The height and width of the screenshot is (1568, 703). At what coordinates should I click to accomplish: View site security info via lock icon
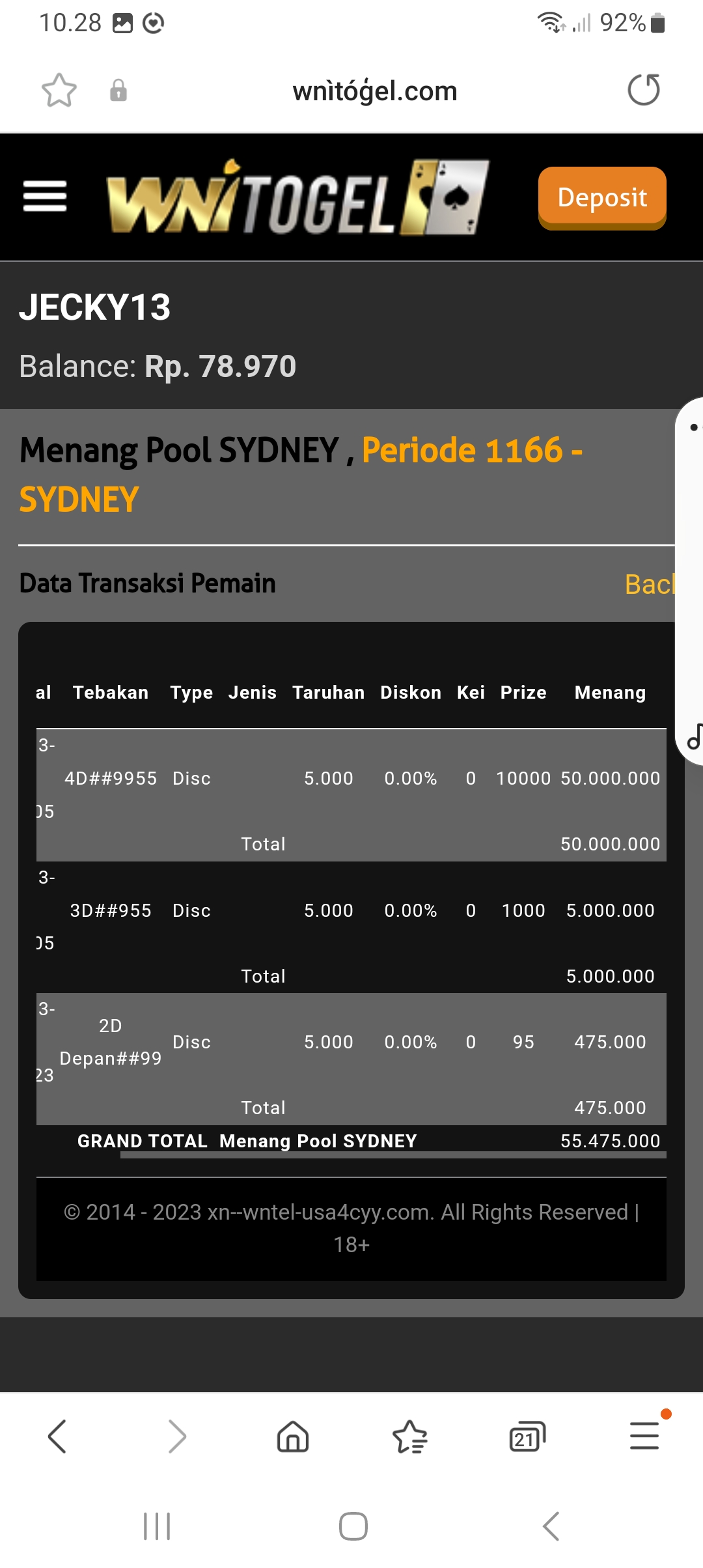(x=118, y=90)
